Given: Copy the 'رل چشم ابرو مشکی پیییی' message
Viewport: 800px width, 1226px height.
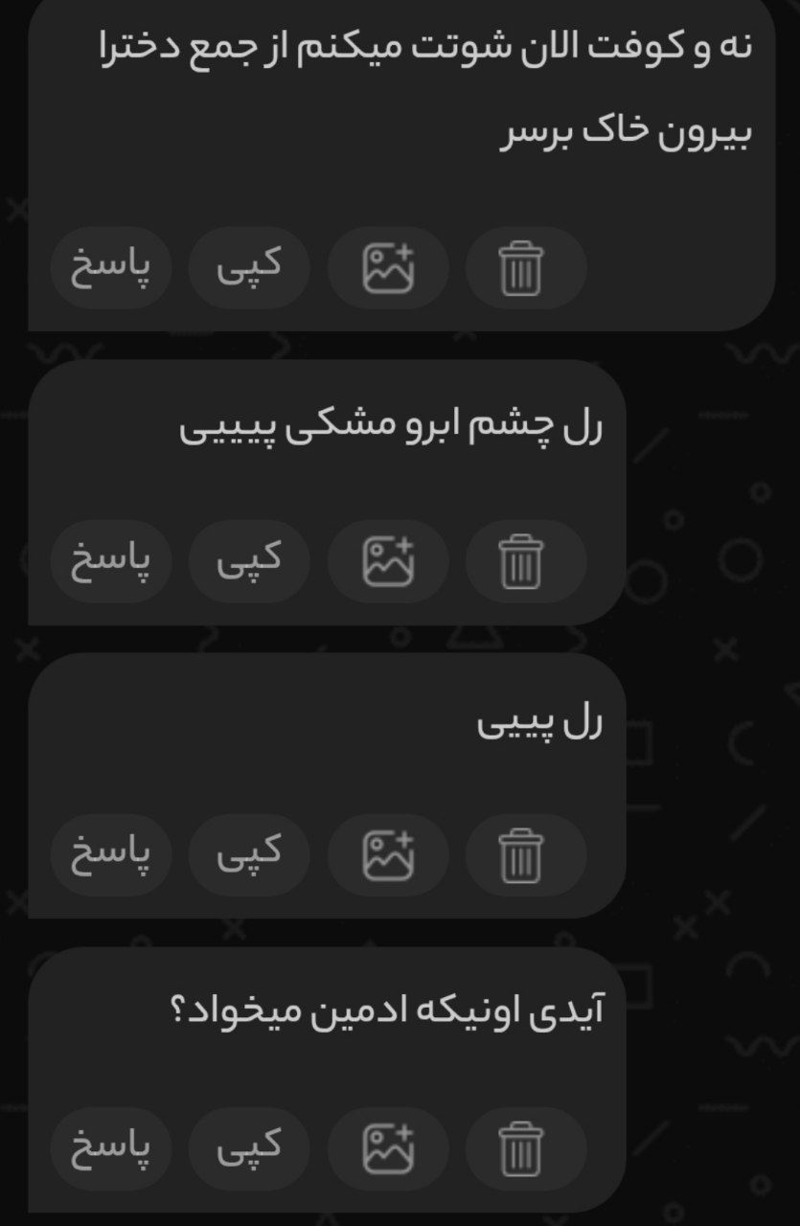Looking at the screenshot, I should coord(250,561).
